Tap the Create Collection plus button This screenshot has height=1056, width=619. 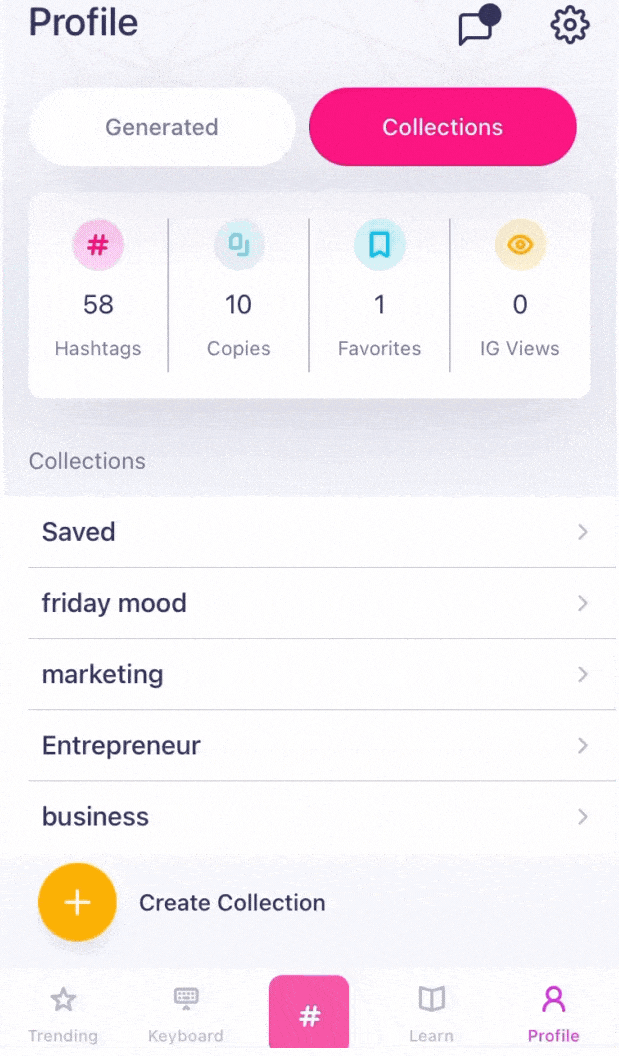77,902
